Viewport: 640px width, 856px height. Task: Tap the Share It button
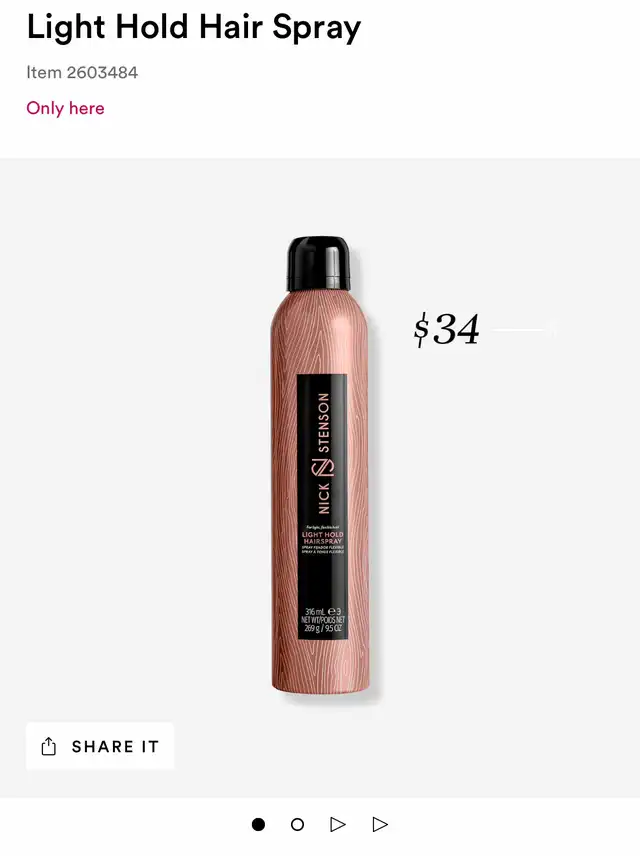[x=100, y=746]
